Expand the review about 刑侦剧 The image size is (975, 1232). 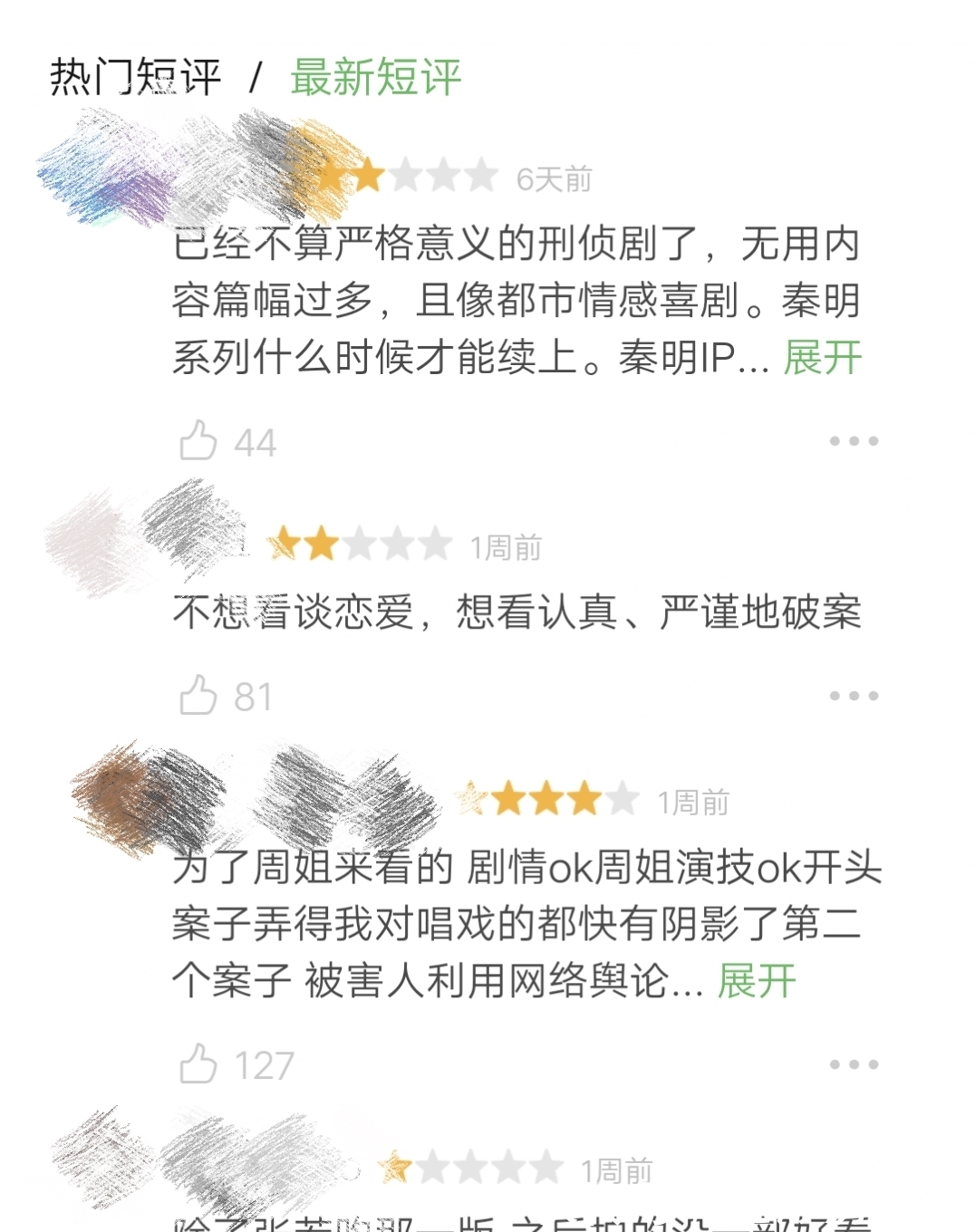pos(822,358)
